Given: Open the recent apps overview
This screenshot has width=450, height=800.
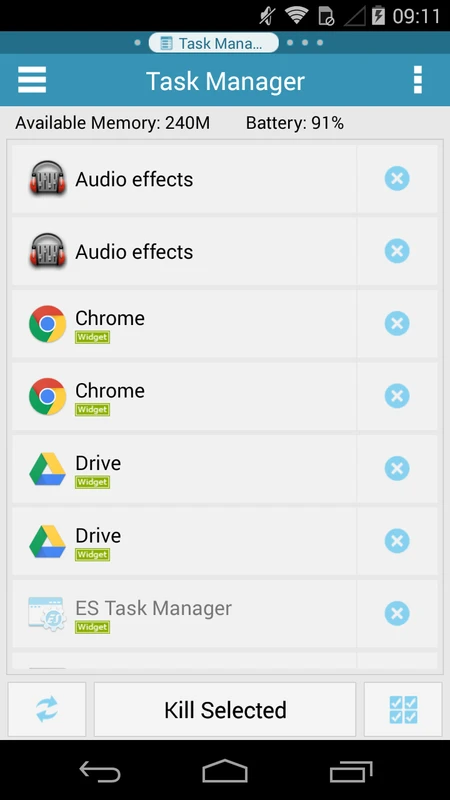Looking at the screenshot, I should click(x=351, y=770).
